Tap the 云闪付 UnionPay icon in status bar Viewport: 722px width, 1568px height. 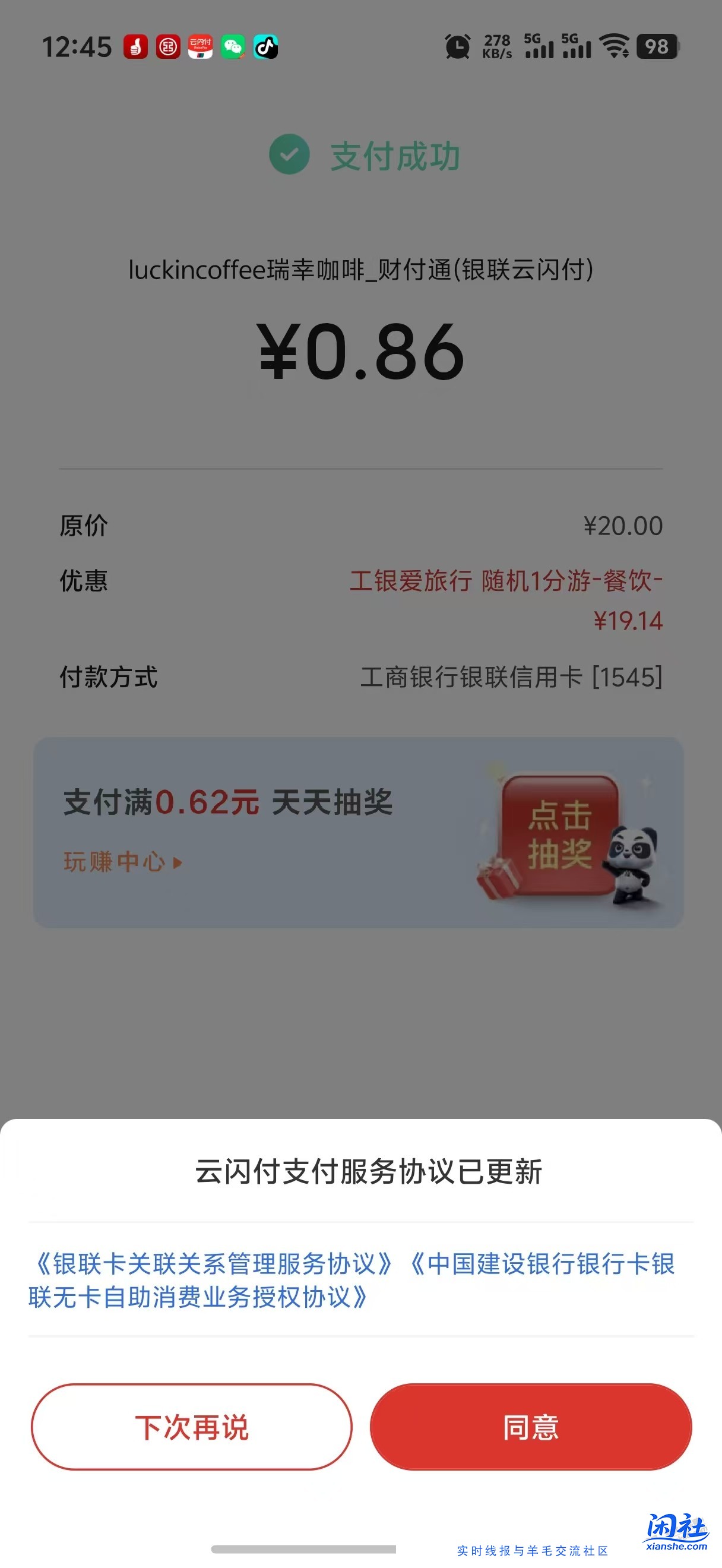point(201,45)
